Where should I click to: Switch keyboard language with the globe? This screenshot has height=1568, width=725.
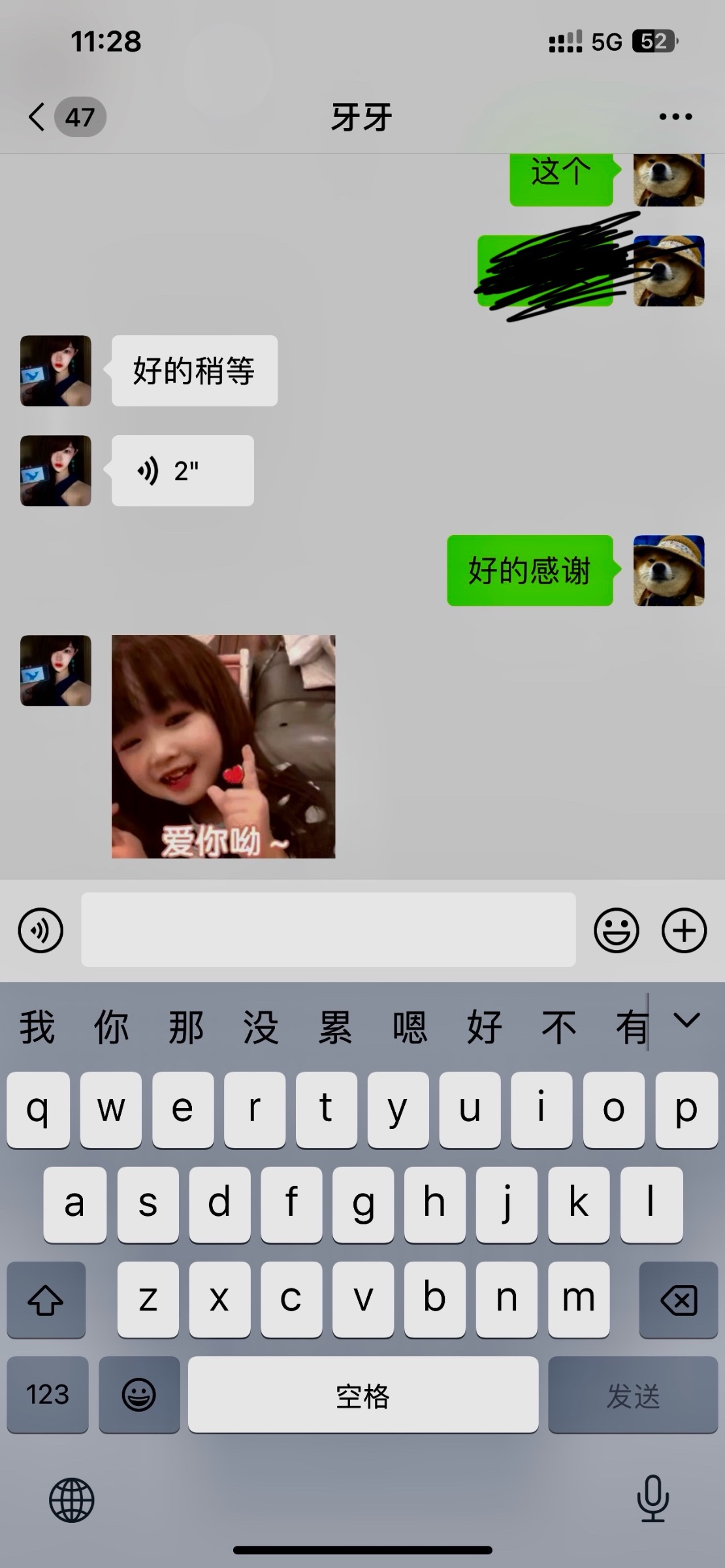(72, 1500)
